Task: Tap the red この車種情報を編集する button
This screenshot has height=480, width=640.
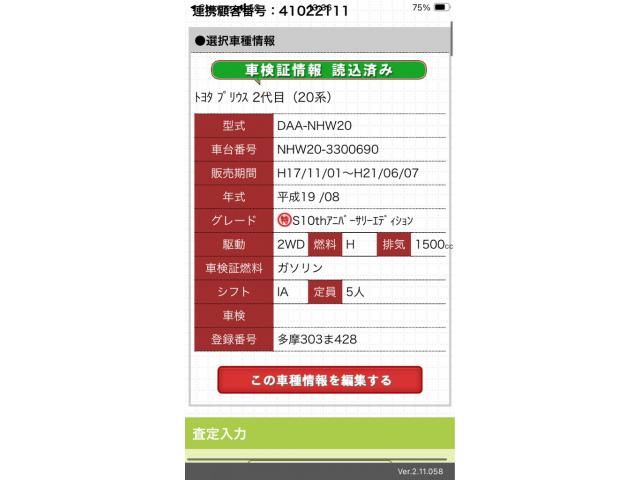Action: pyautogui.click(x=320, y=380)
